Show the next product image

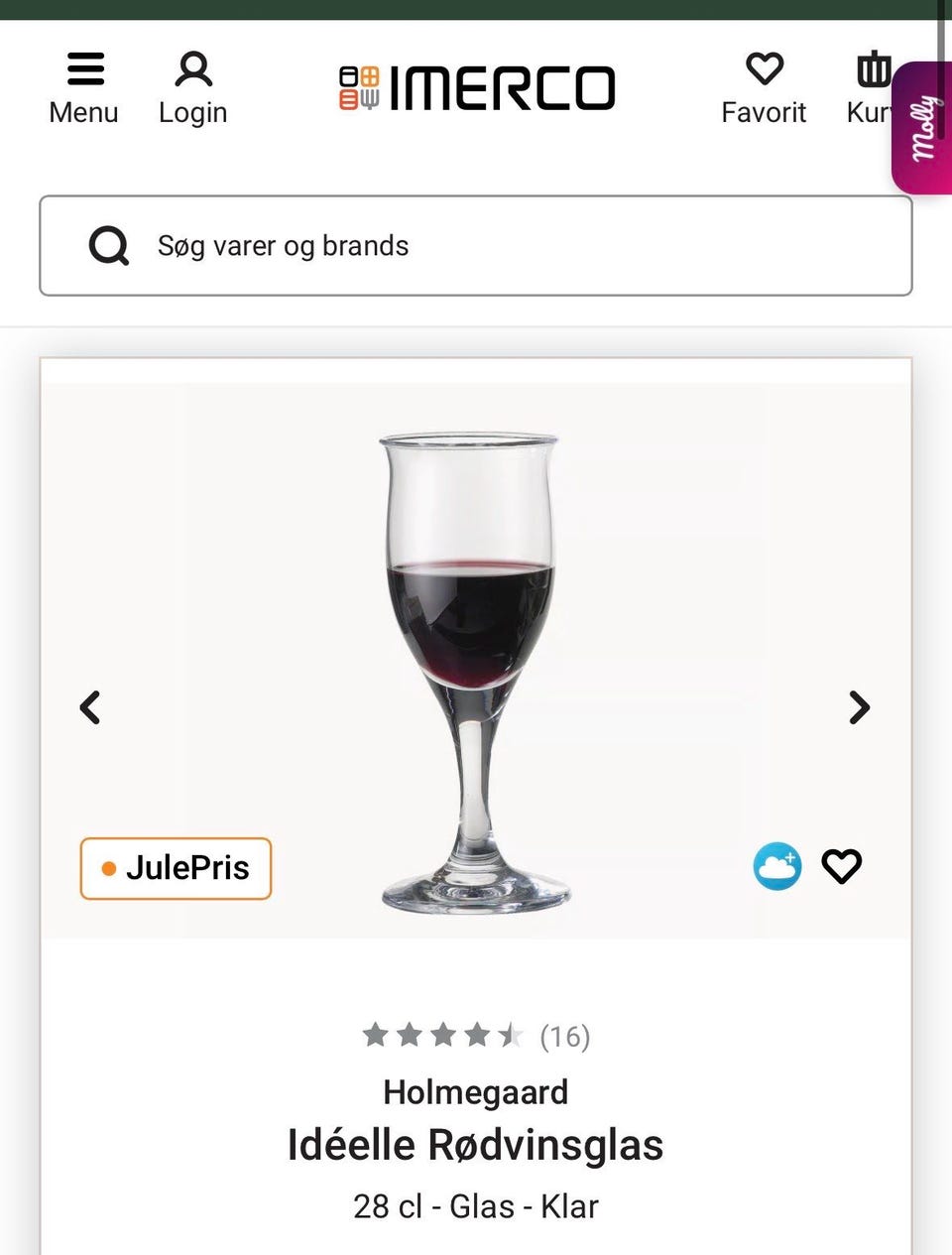point(859,707)
